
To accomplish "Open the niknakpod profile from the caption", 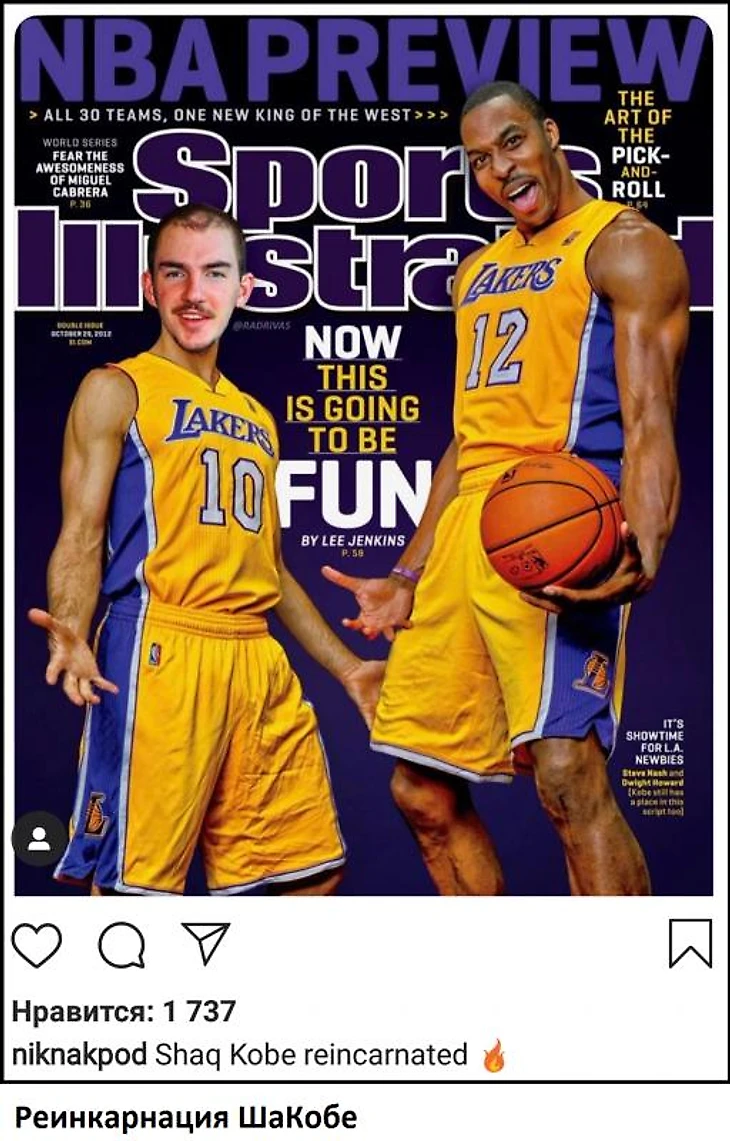I will point(79,1055).
